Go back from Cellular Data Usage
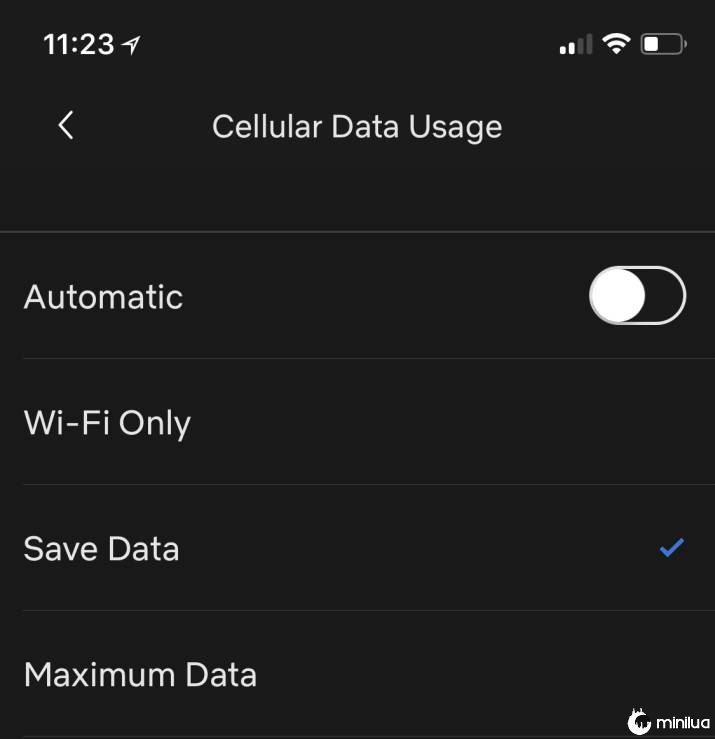Screen dimensions: 715x739 [66, 126]
